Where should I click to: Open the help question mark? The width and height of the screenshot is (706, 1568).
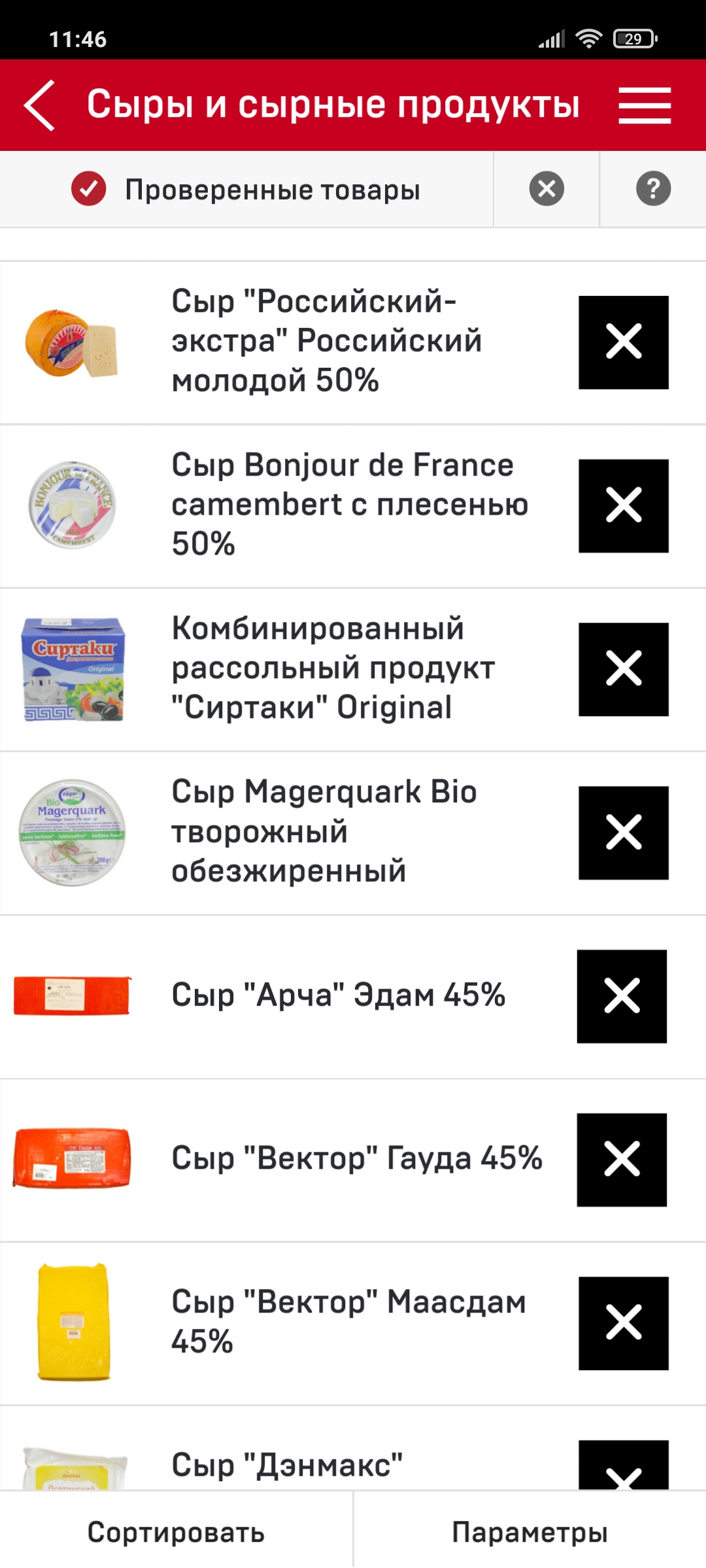(653, 189)
